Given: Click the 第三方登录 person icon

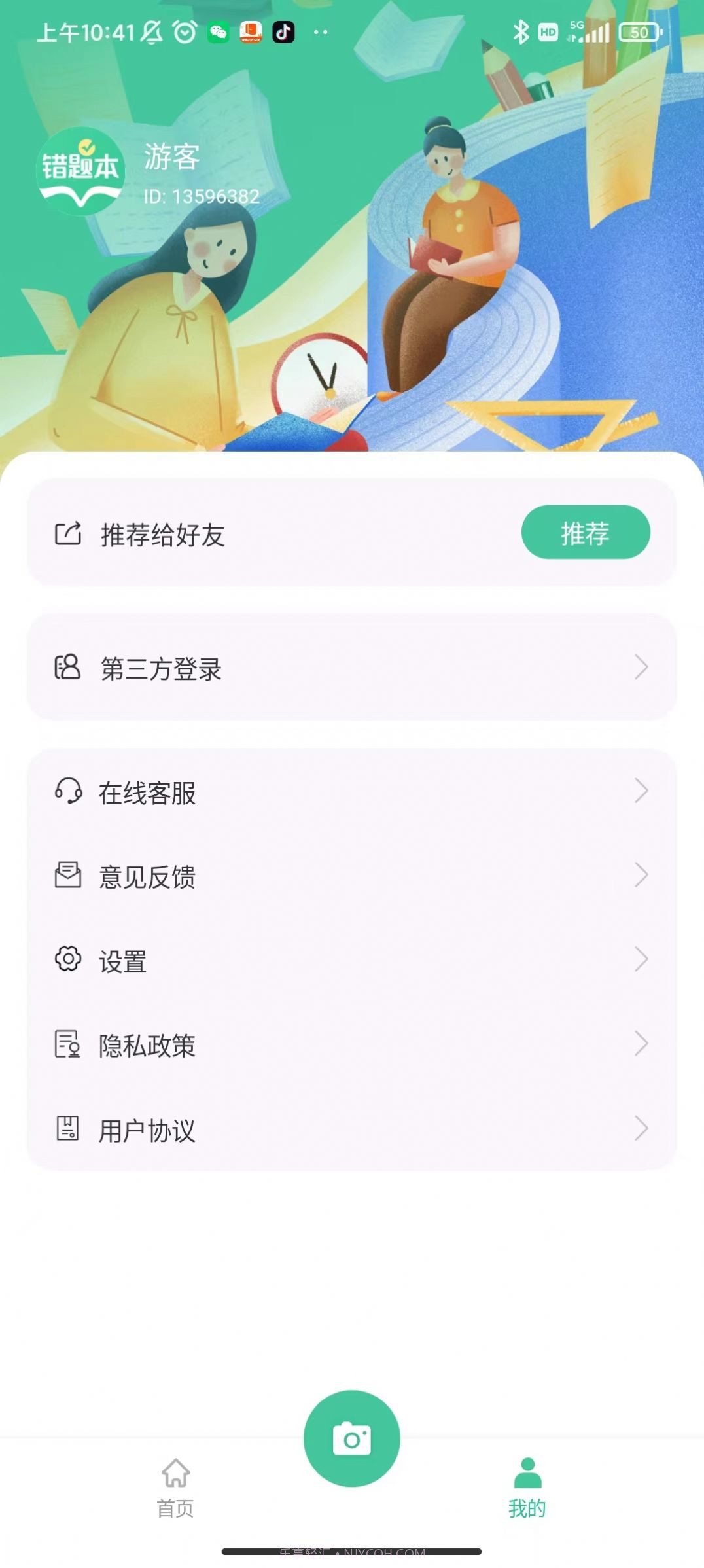Looking at the screenshot, I should [68, 668].
